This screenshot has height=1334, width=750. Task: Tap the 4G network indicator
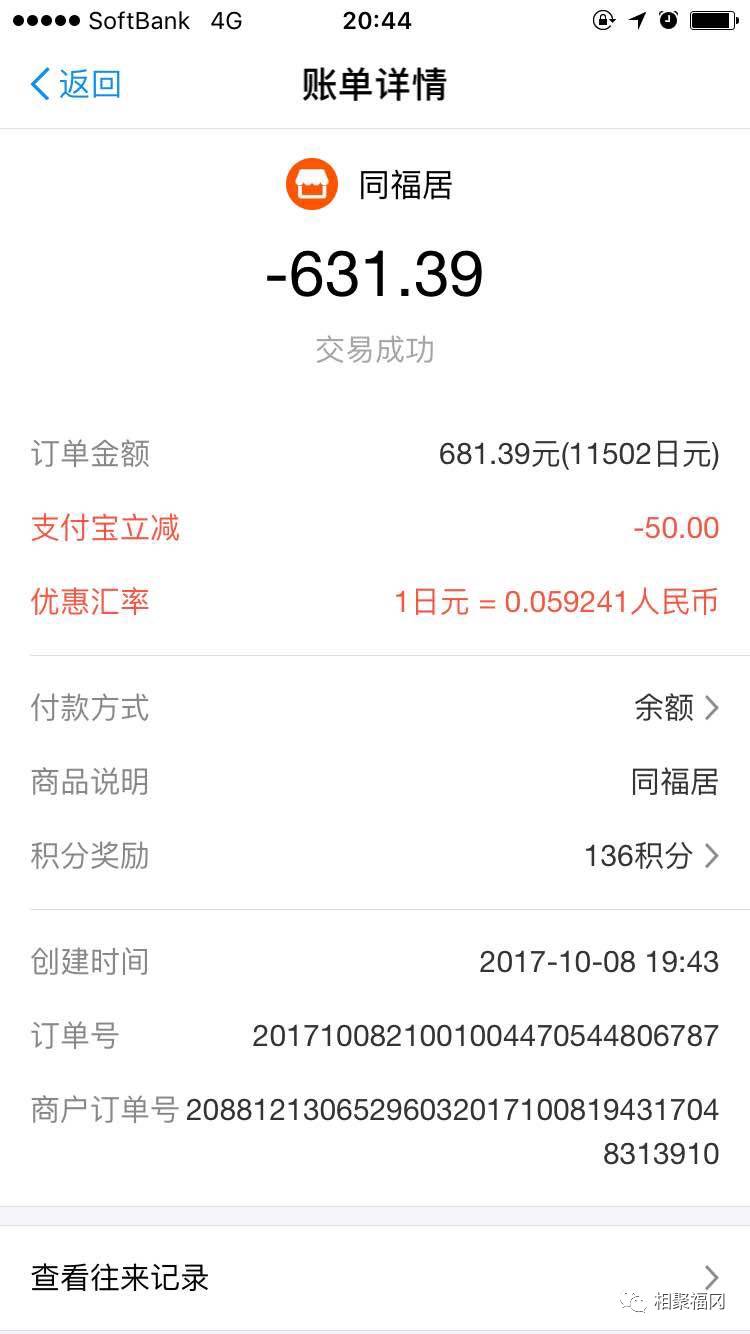227,19
